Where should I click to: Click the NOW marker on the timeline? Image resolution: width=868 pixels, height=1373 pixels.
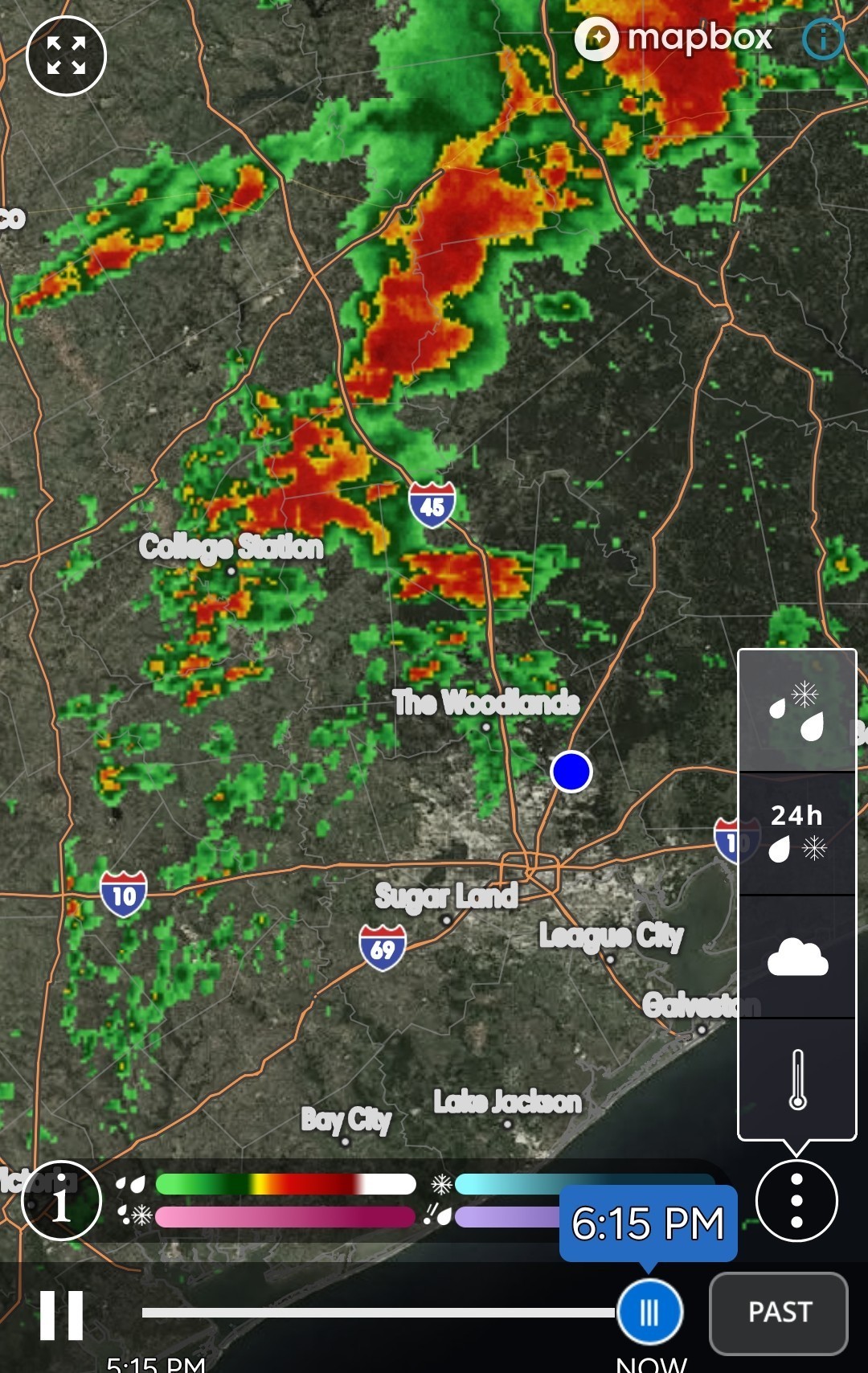point(648,1310)
